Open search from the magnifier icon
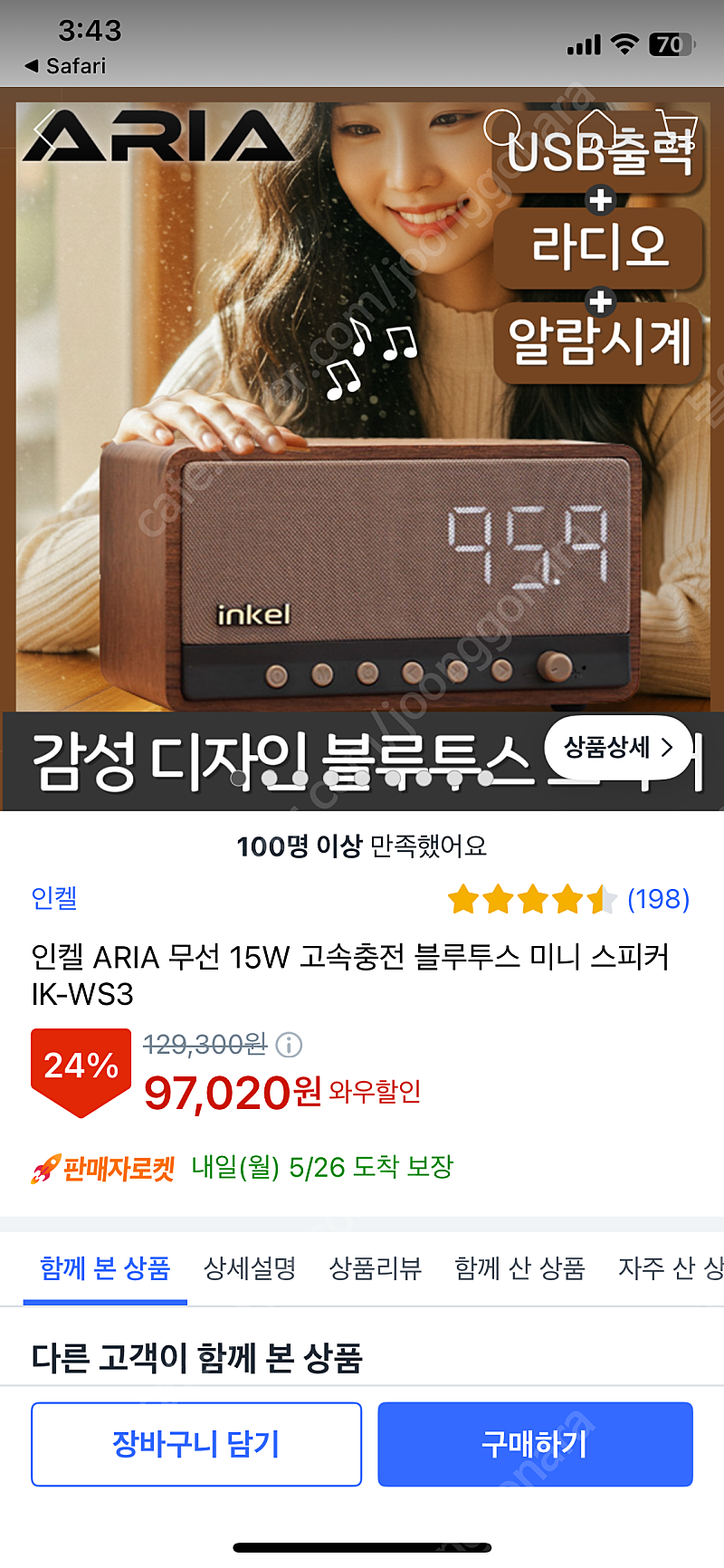 click(x=503, y=129)
